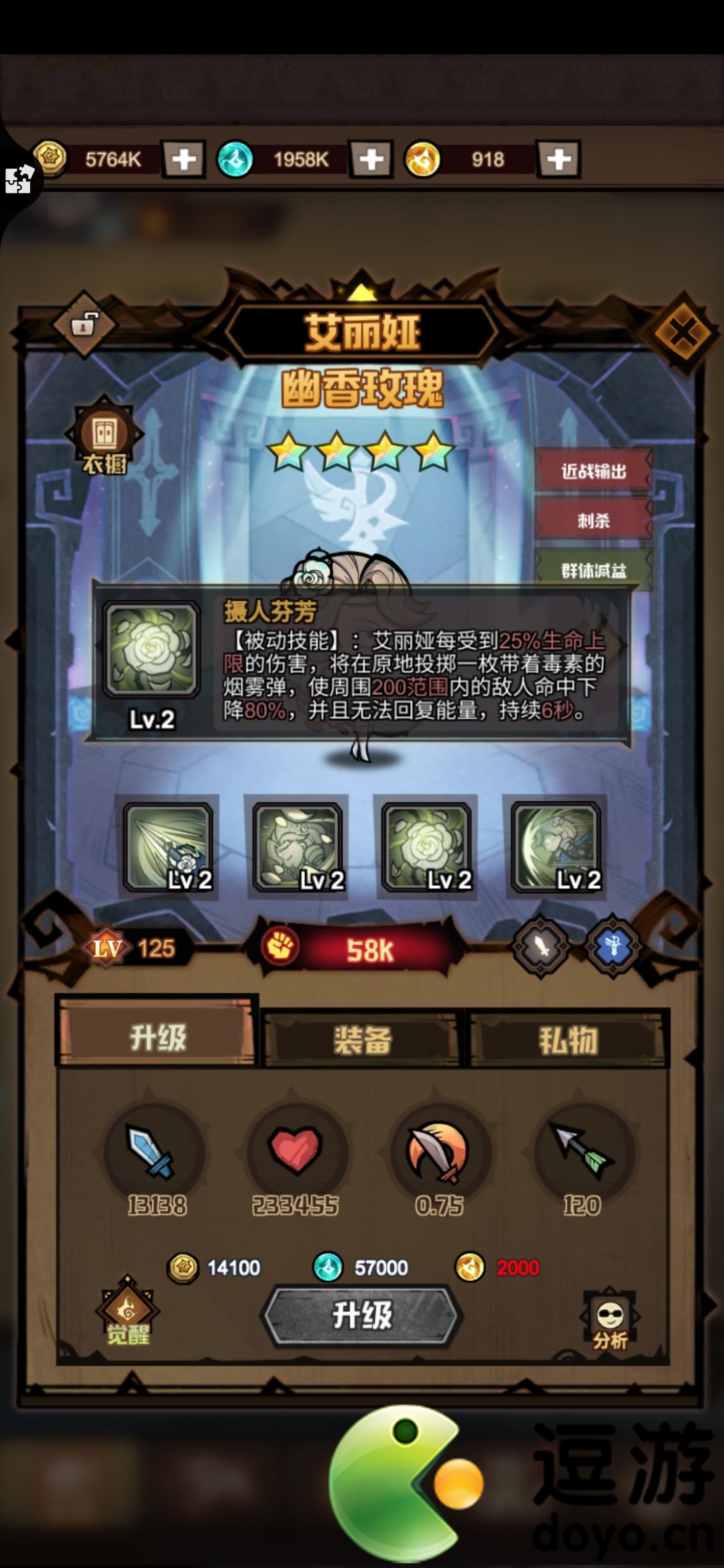Tap the 升级 upgrade button
The height and width of the screenshot is (1568, 724).
point(361,1315)
